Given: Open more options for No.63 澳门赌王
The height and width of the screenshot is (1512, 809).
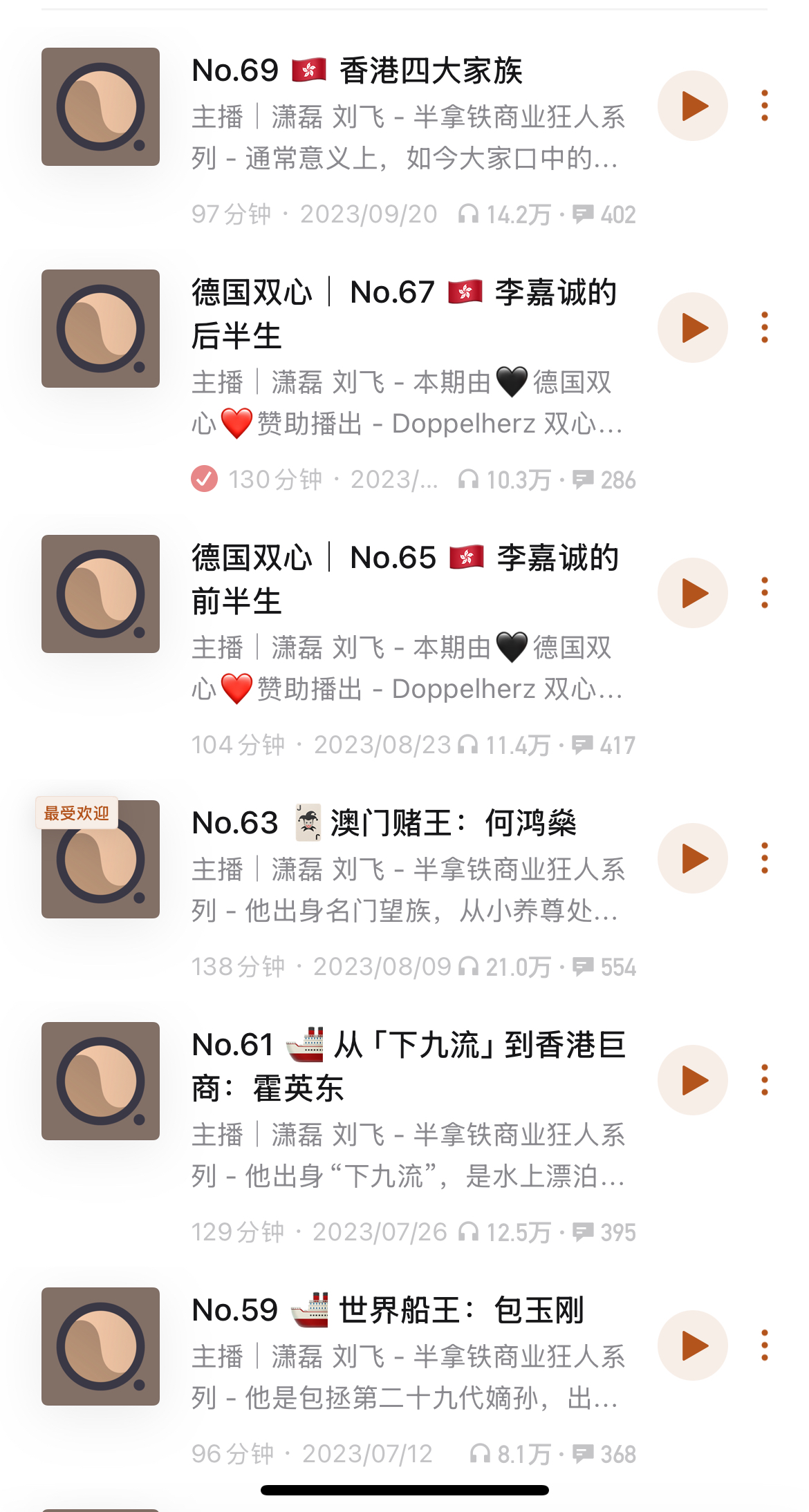Looking at the screenshot, I should coord(764,858).
